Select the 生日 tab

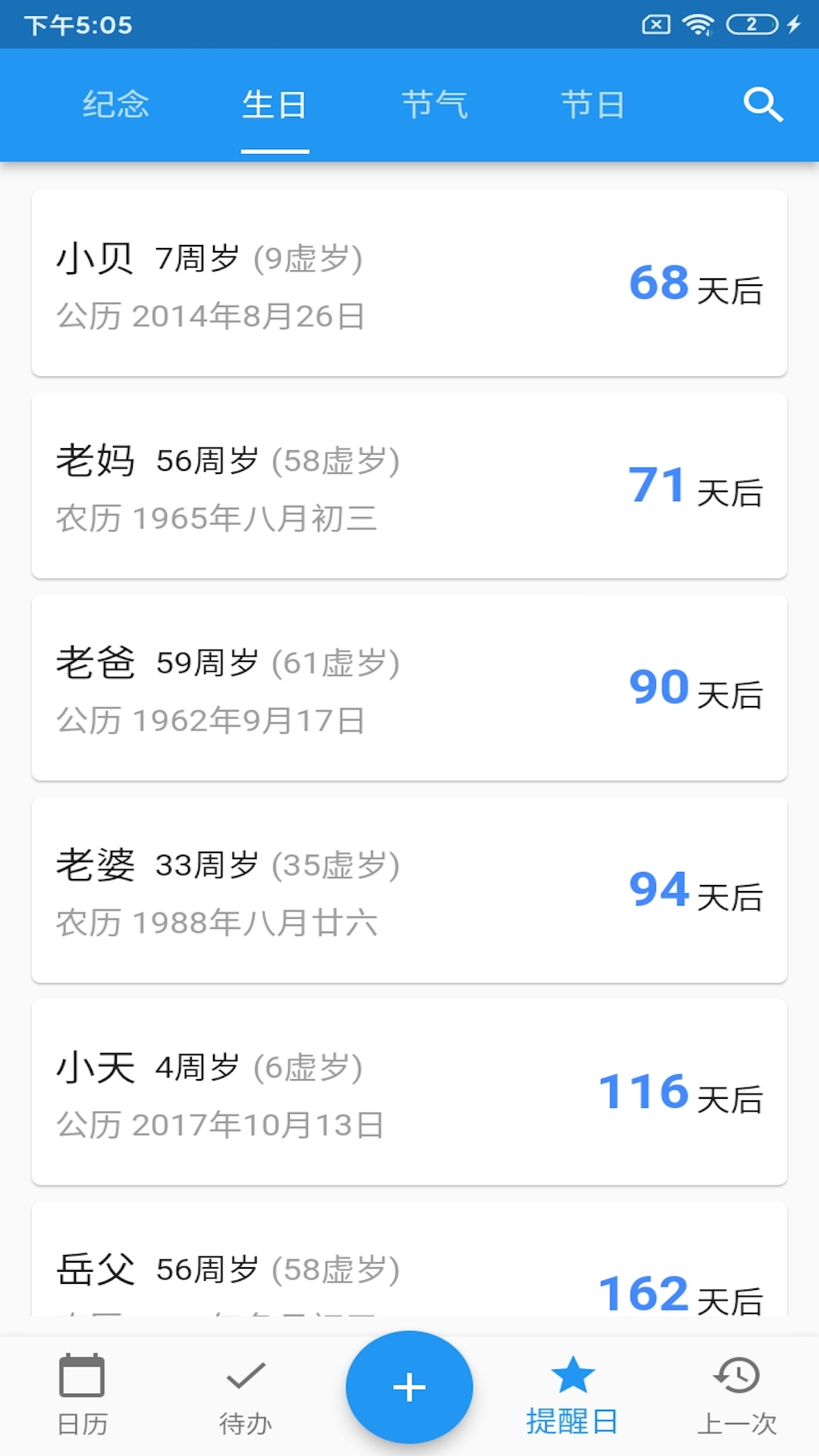pos(275,105)
